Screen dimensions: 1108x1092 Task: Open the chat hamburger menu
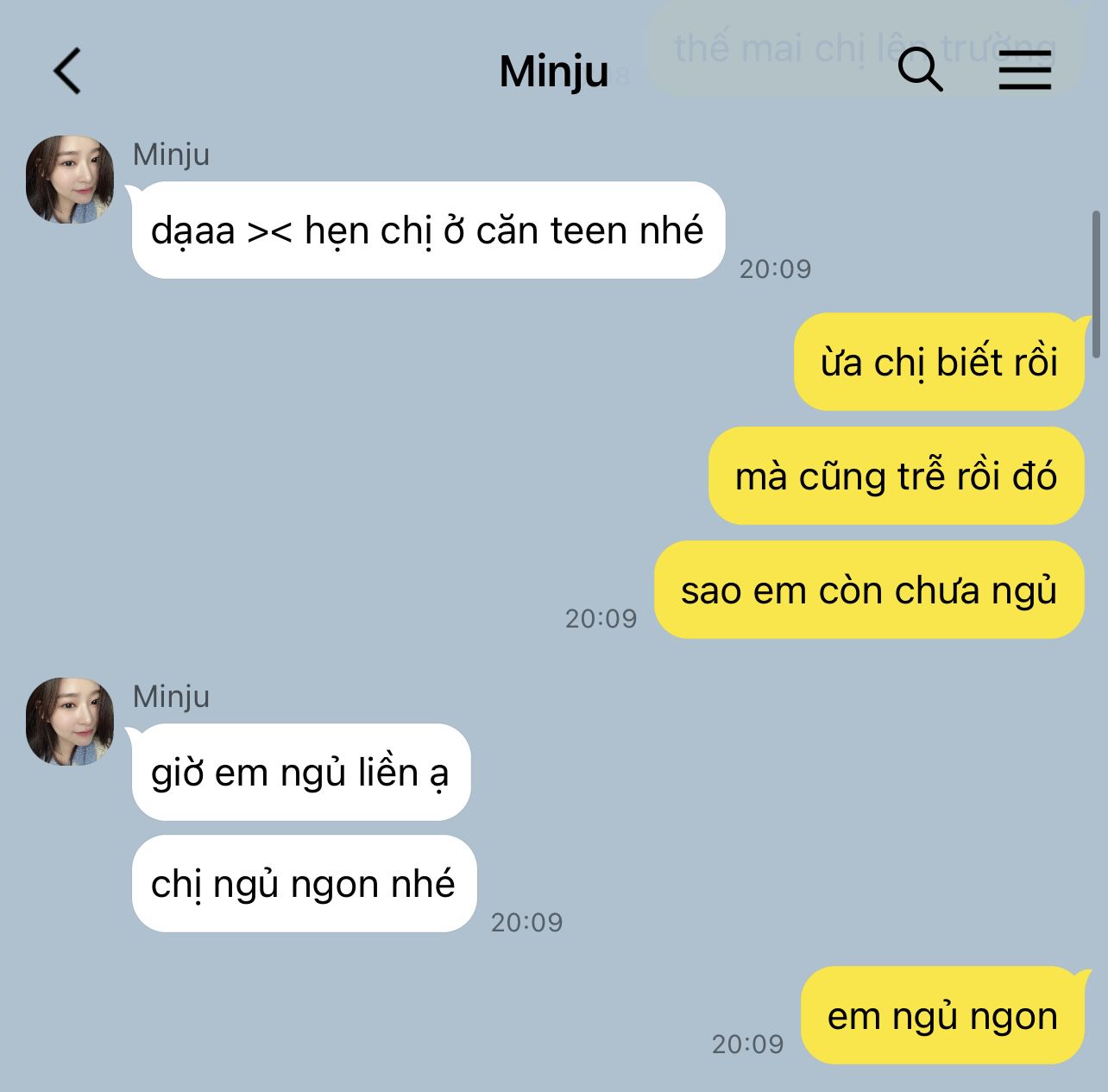(1024, 70)
